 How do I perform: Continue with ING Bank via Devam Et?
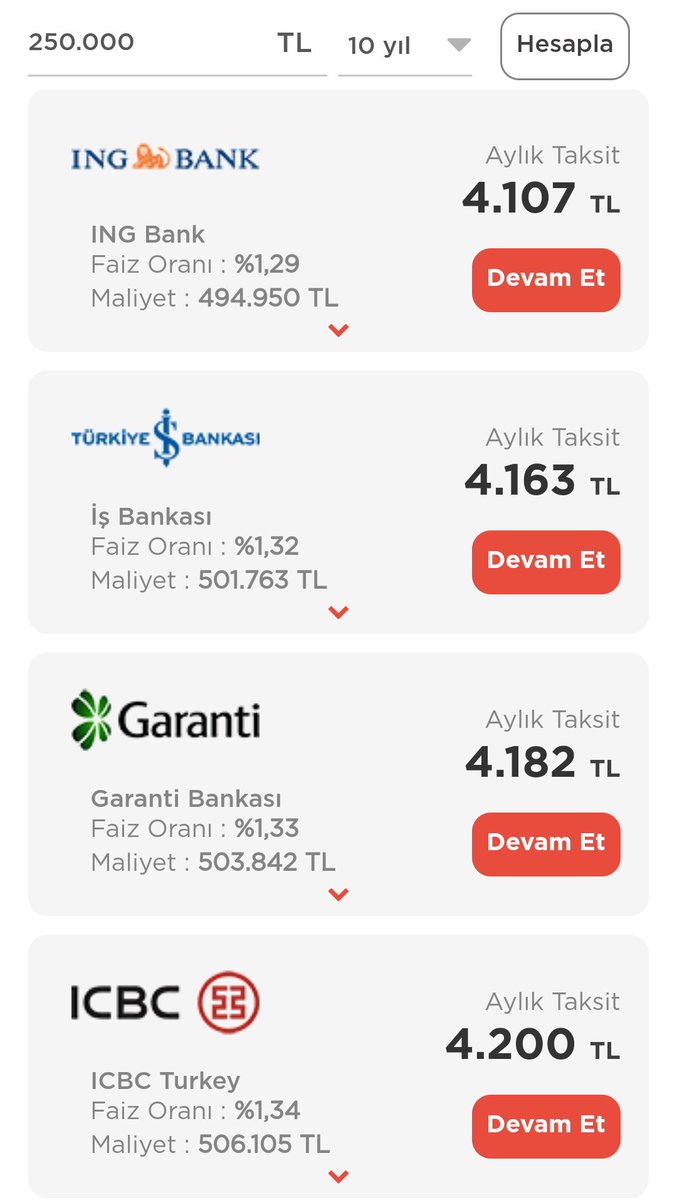pos(546,280)
